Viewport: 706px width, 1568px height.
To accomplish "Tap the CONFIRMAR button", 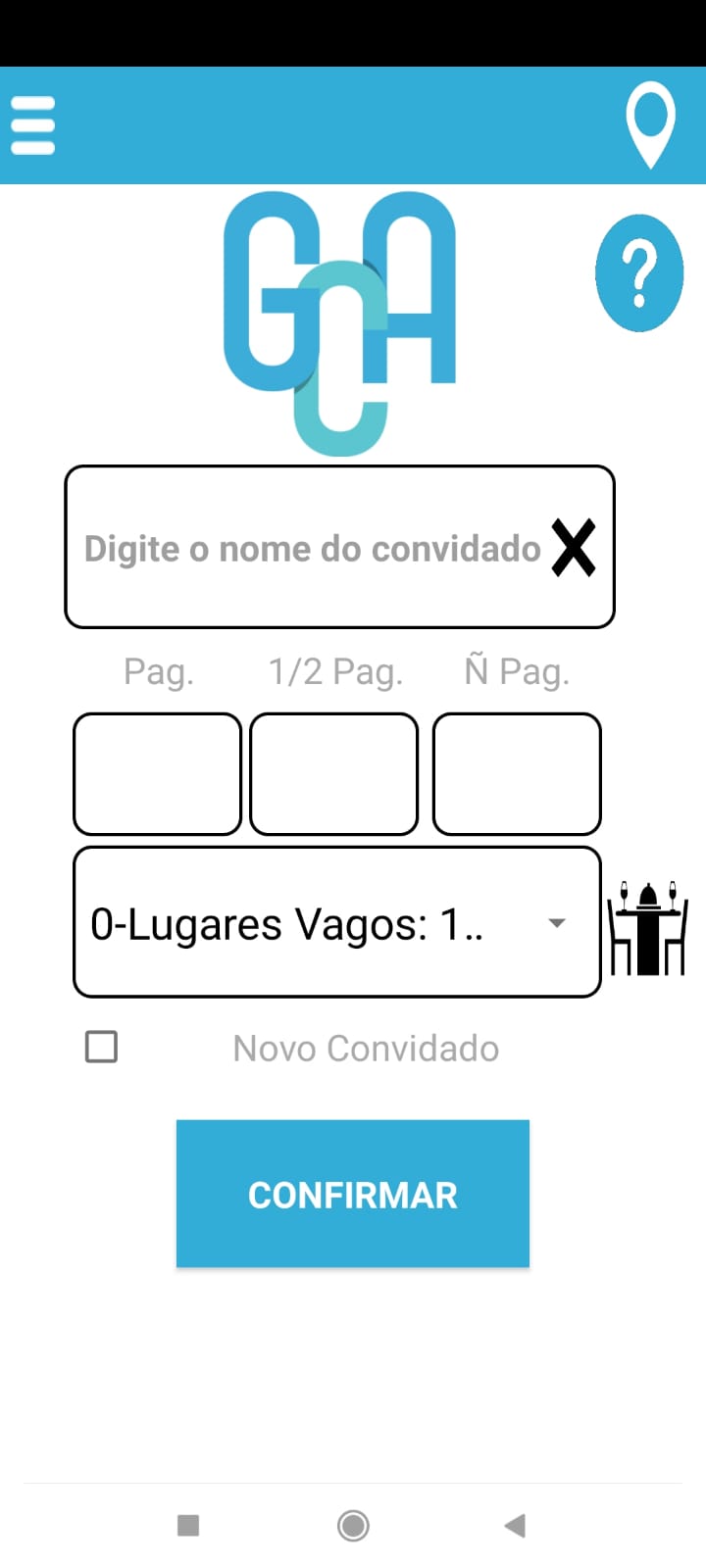I will point(353,1194).
